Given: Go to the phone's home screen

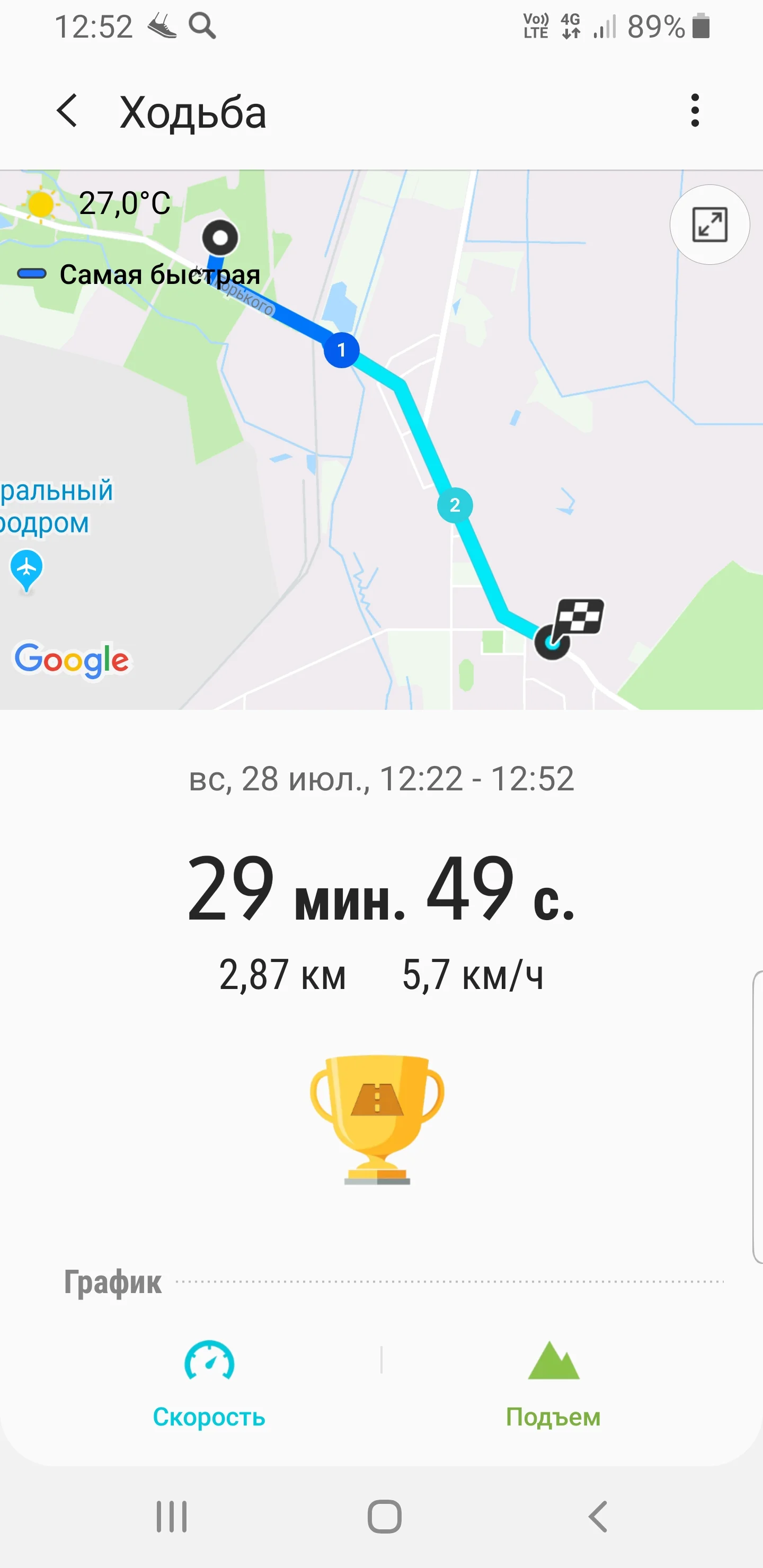Looking at the screenshot, I should (x=384, y=1516).
